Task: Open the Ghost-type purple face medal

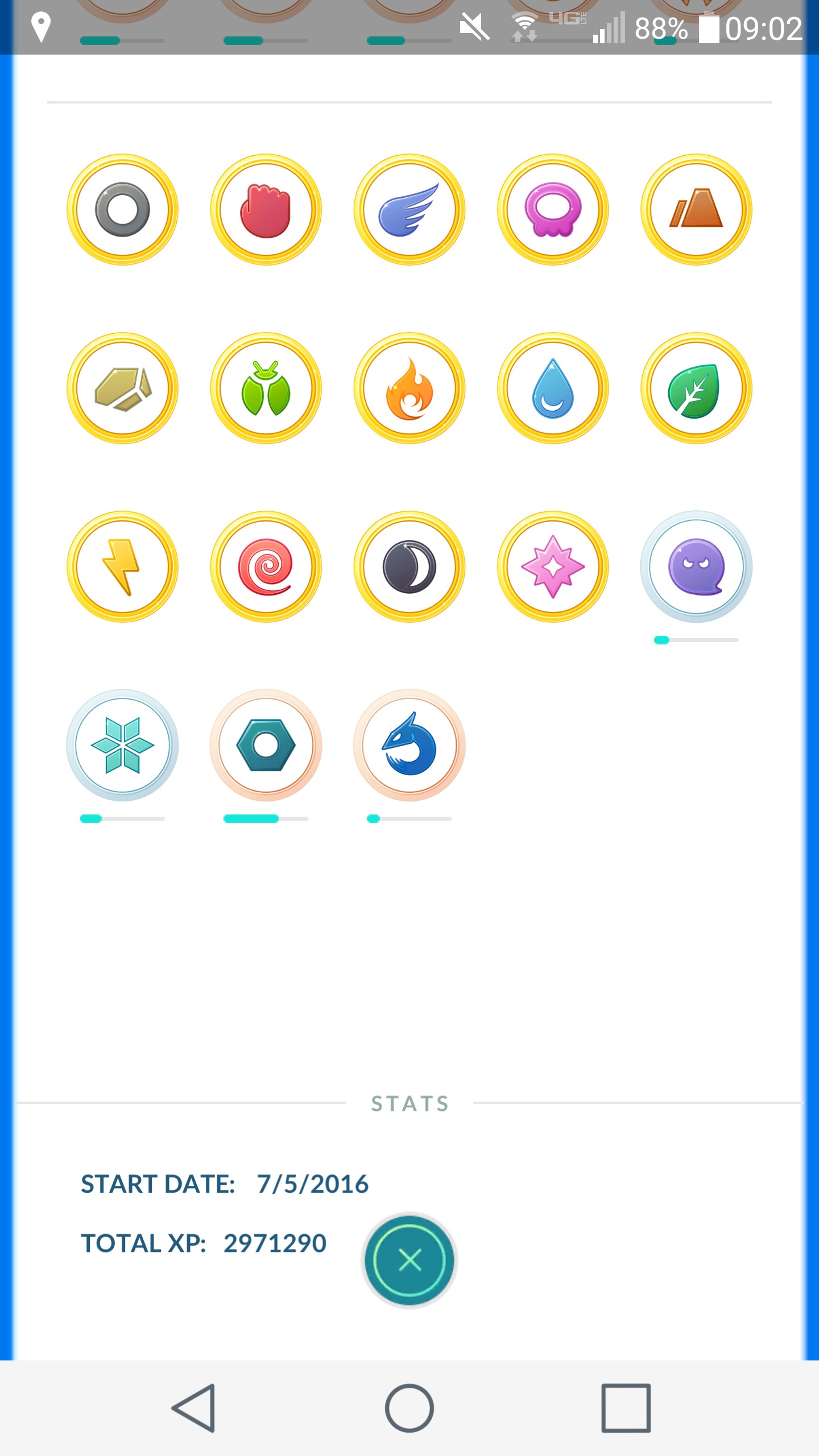Action: pos(696,567)
